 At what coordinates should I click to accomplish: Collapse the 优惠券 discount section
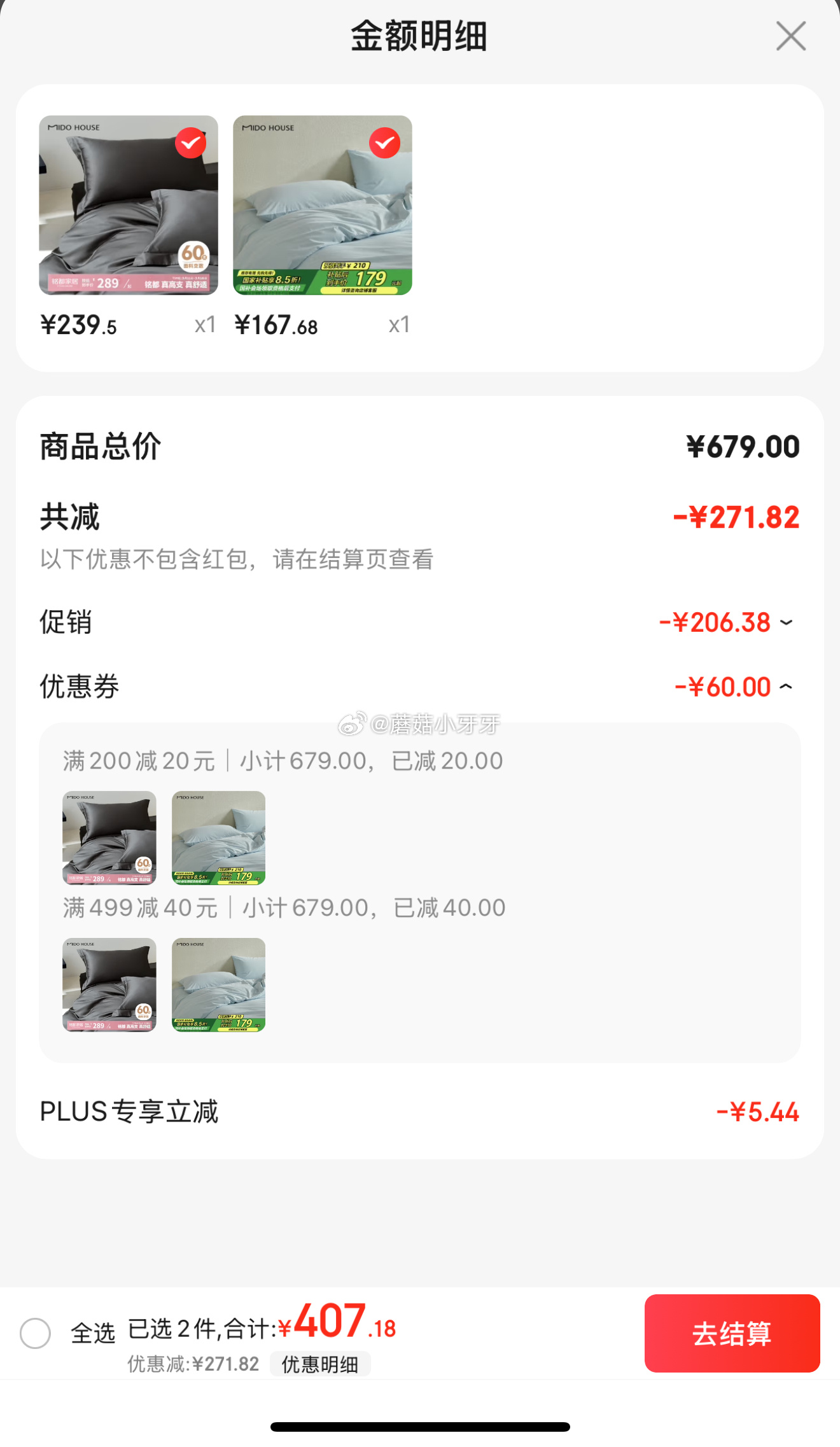pos(787,687)
